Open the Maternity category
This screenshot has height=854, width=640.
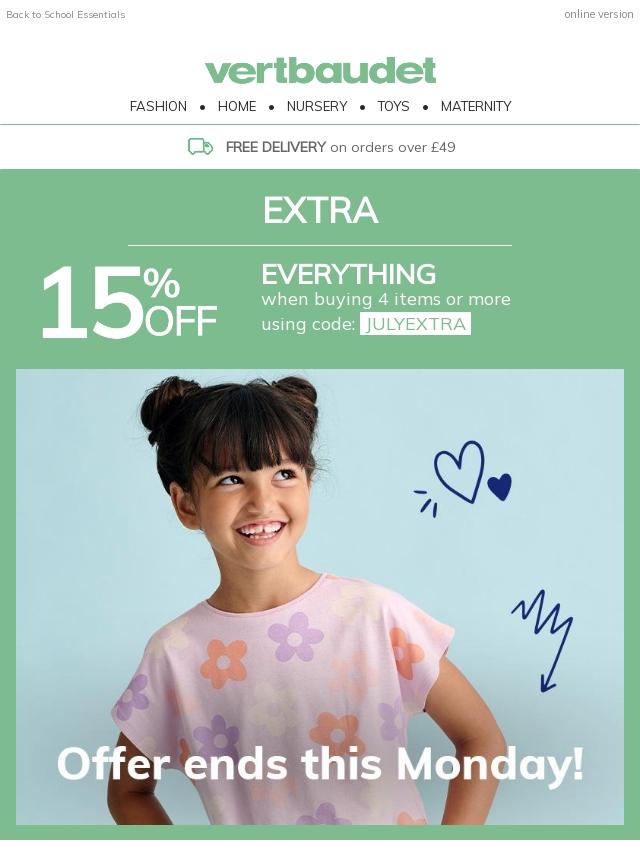476,106
